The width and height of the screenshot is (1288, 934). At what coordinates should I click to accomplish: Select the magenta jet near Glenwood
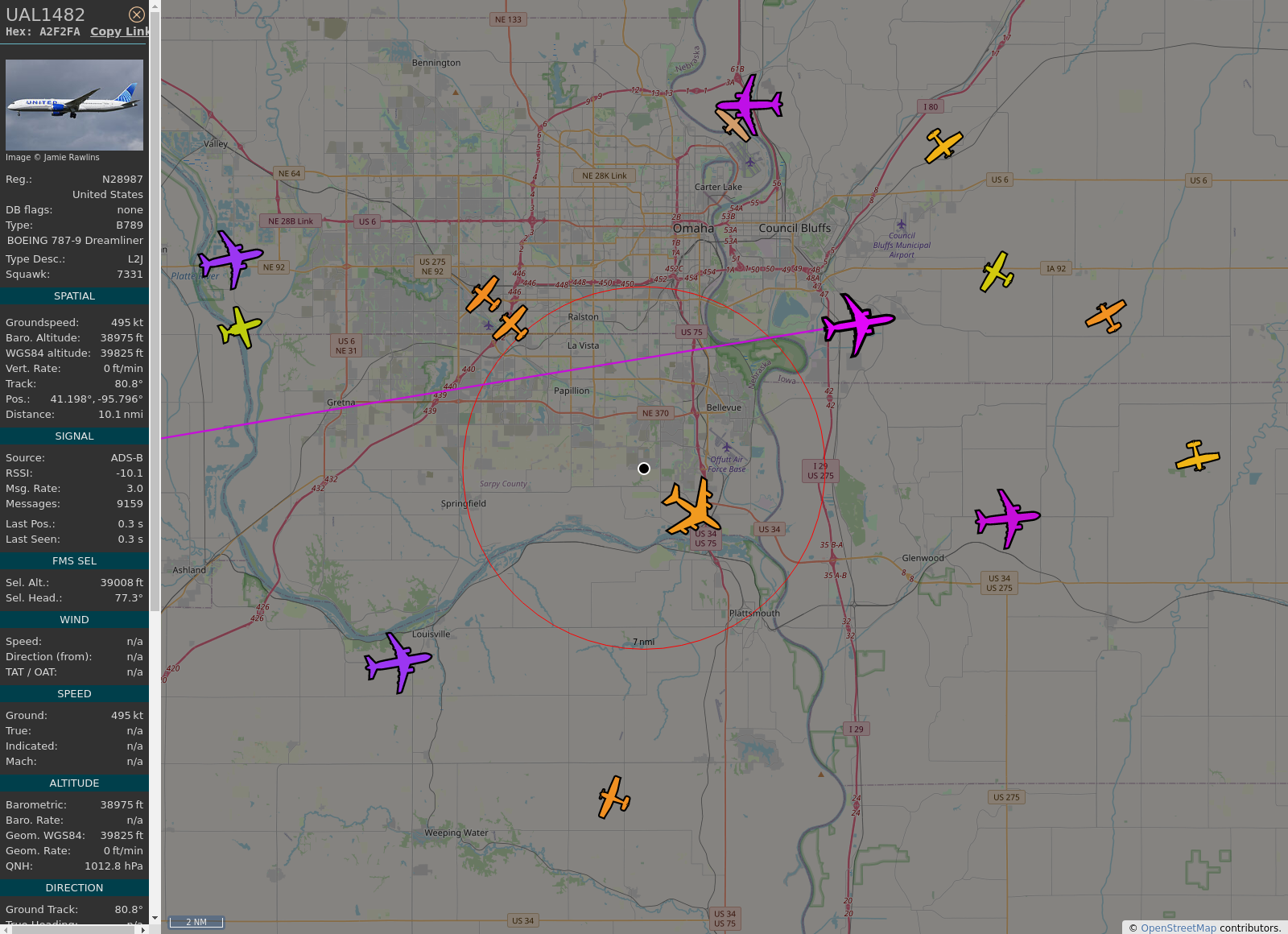pyautogui.click(x=1006, y=518)
